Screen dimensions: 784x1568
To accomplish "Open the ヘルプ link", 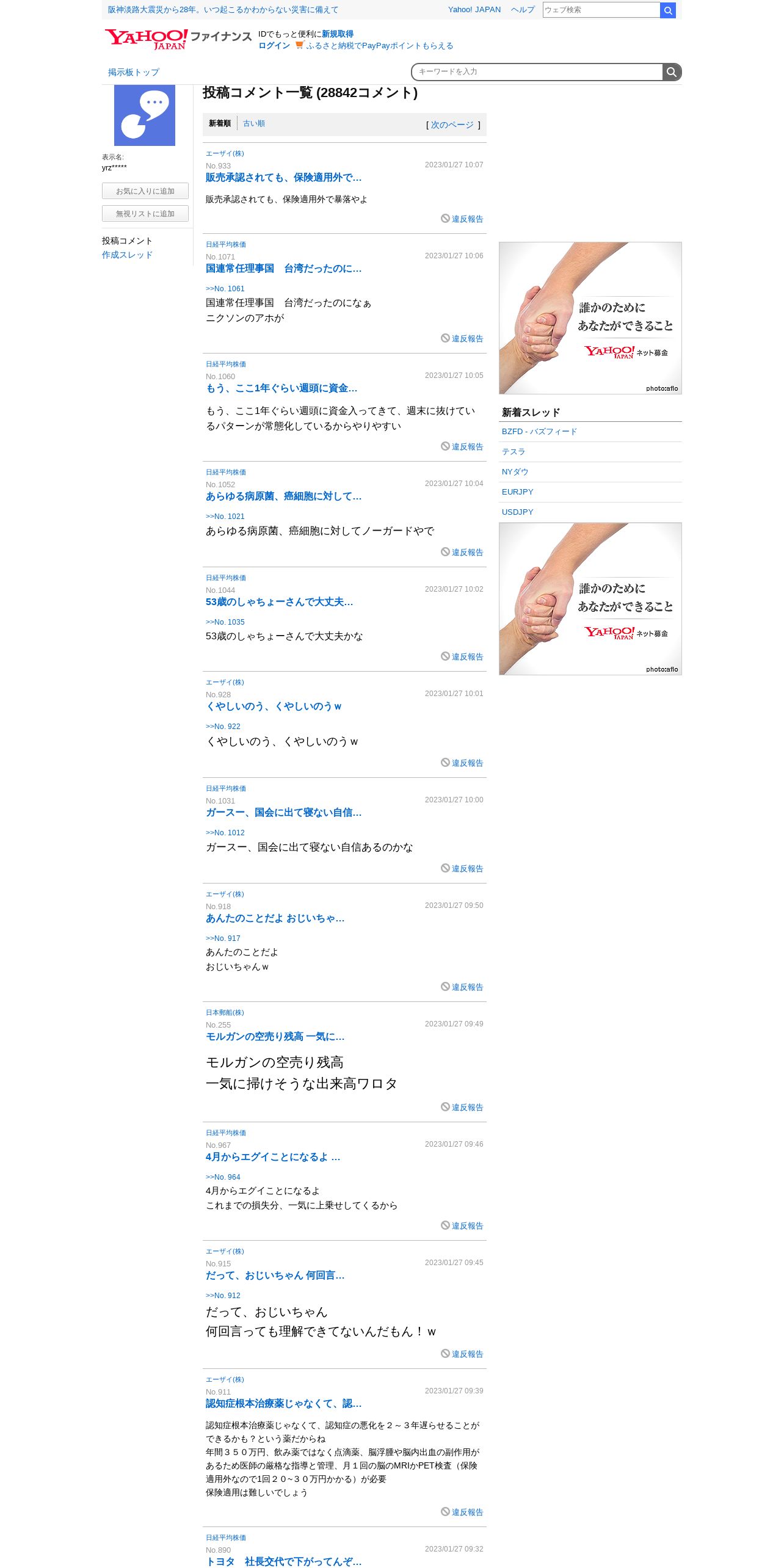I will tap(523, 10).
